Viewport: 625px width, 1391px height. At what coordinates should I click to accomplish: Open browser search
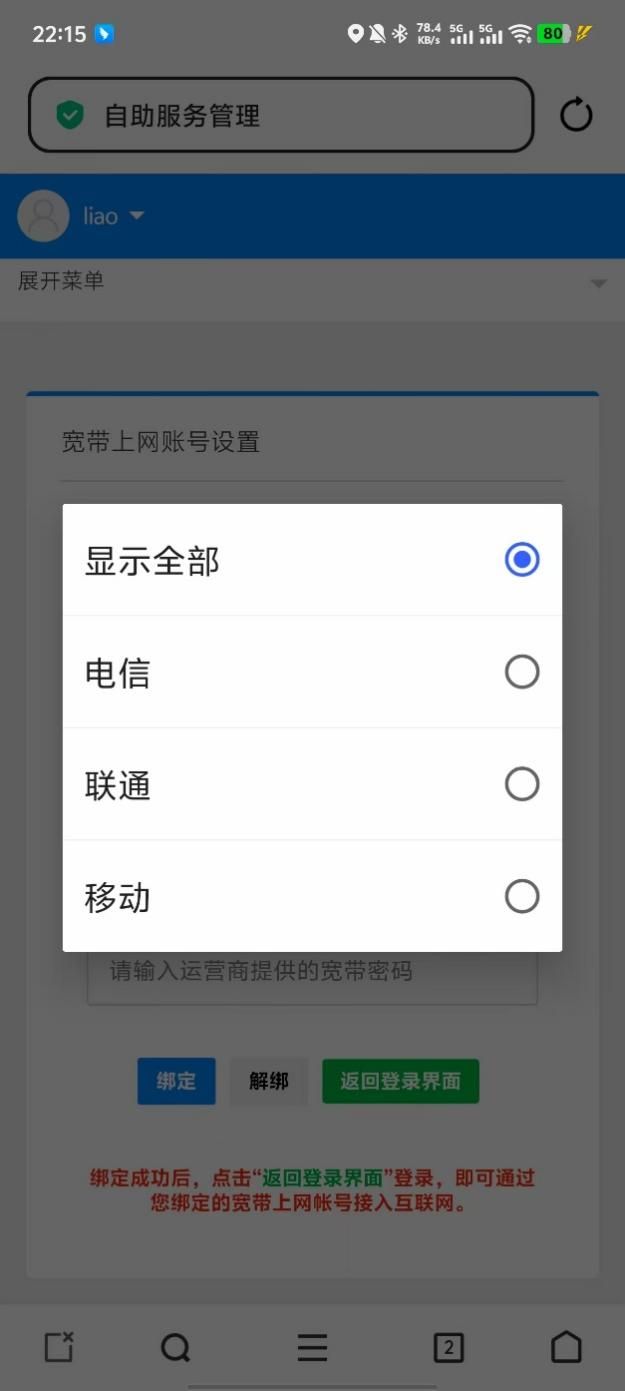[x=176, y=1348]
